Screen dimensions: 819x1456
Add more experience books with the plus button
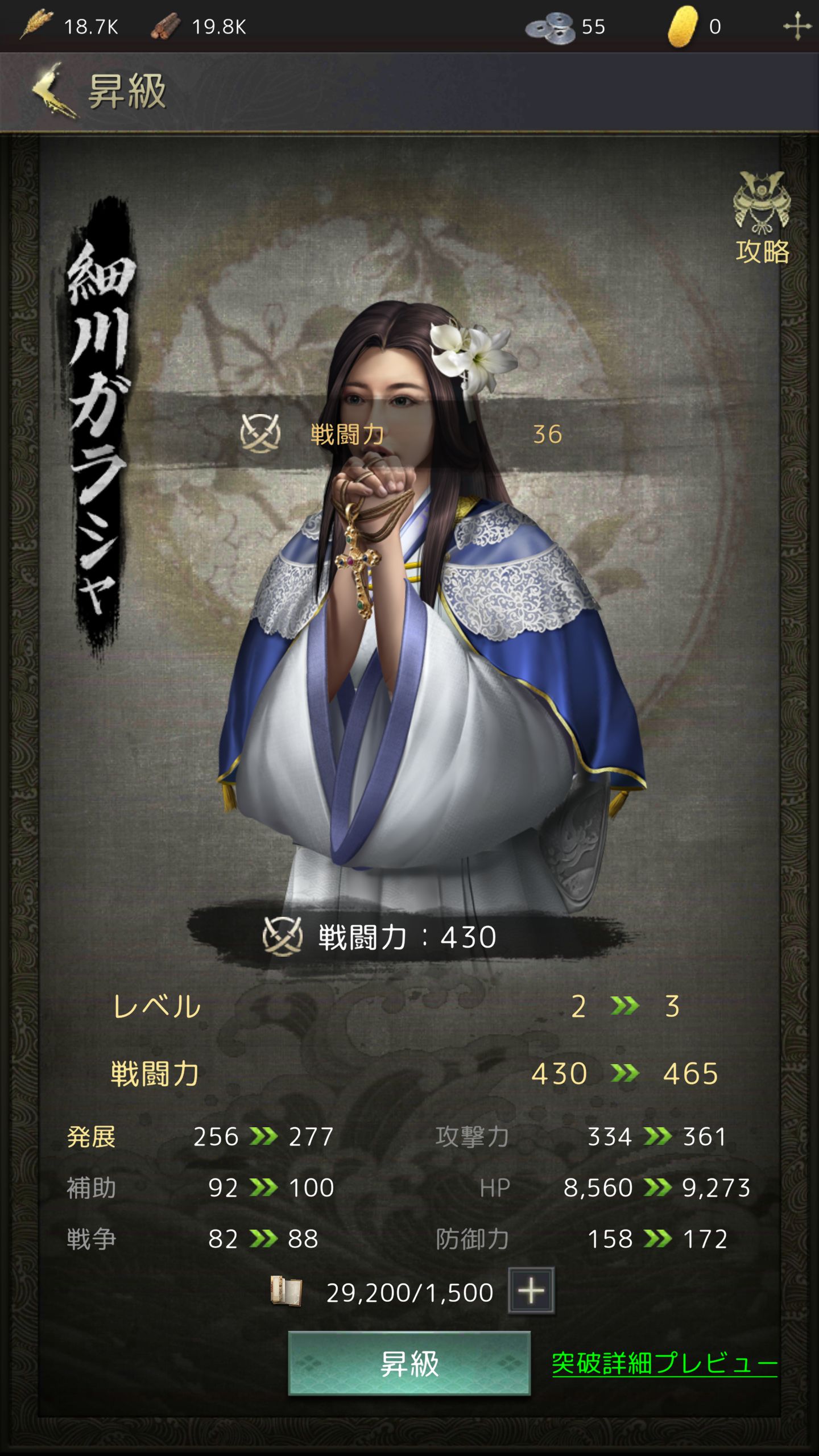[x=531, y=1292]
